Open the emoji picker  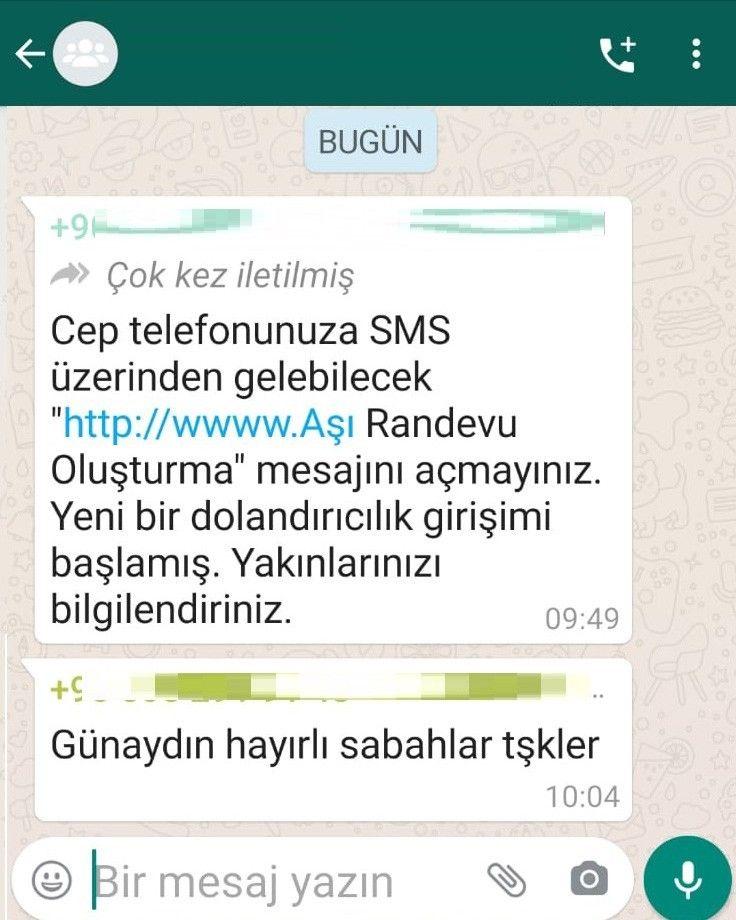pos(51,880)
